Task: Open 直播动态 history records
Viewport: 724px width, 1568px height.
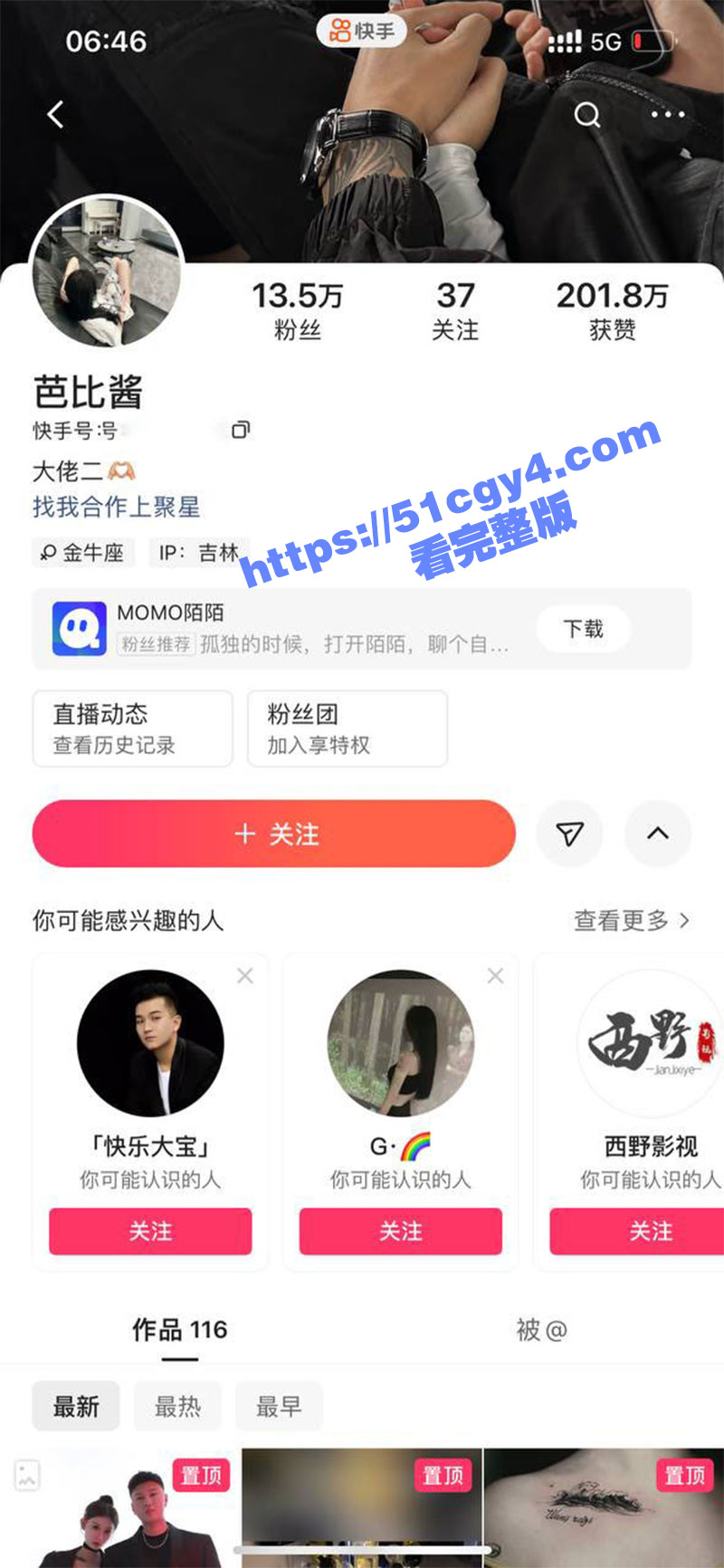Action: [x=132, y=728]
